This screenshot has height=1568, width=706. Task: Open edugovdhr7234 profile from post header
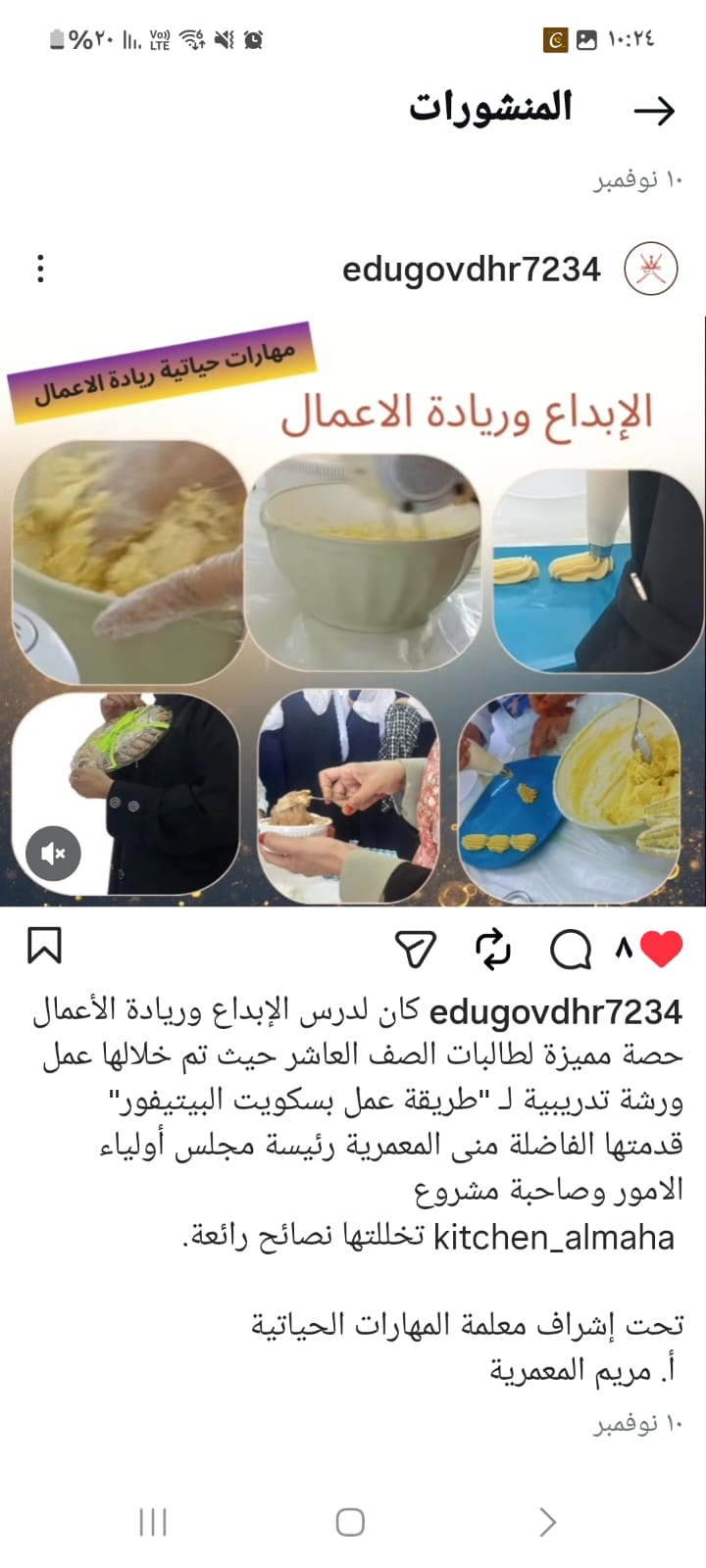(471, 269)
